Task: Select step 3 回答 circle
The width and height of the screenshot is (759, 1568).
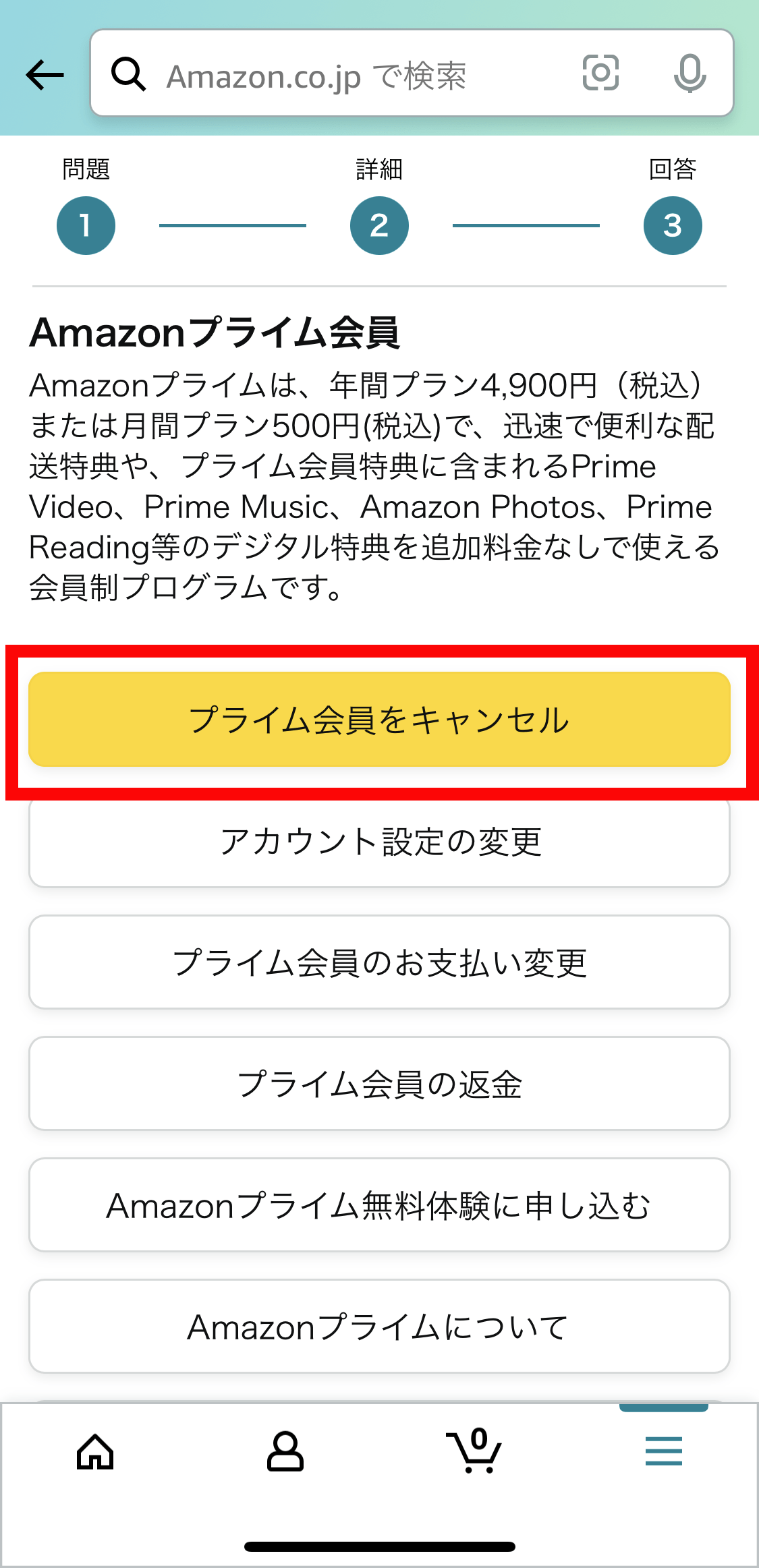Action: click(672, 225)
